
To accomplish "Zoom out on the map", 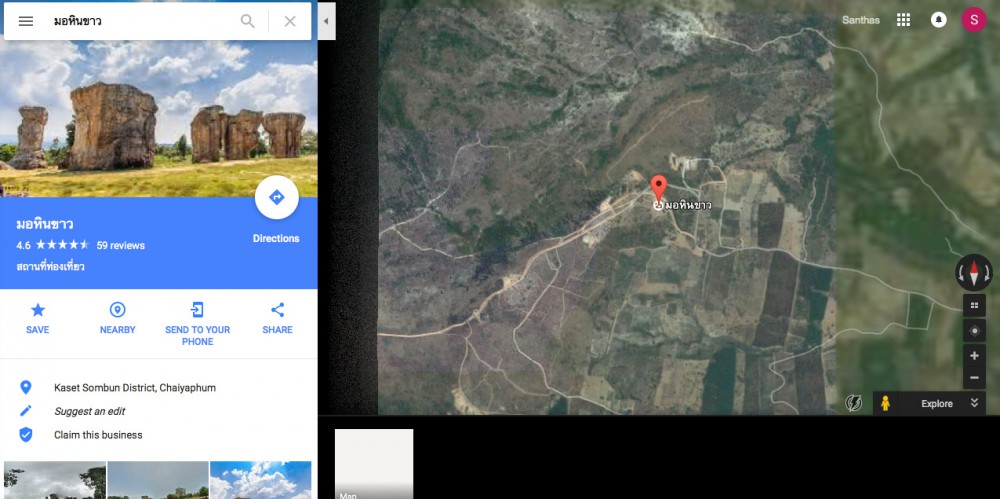I will click(x=974, y=378).
